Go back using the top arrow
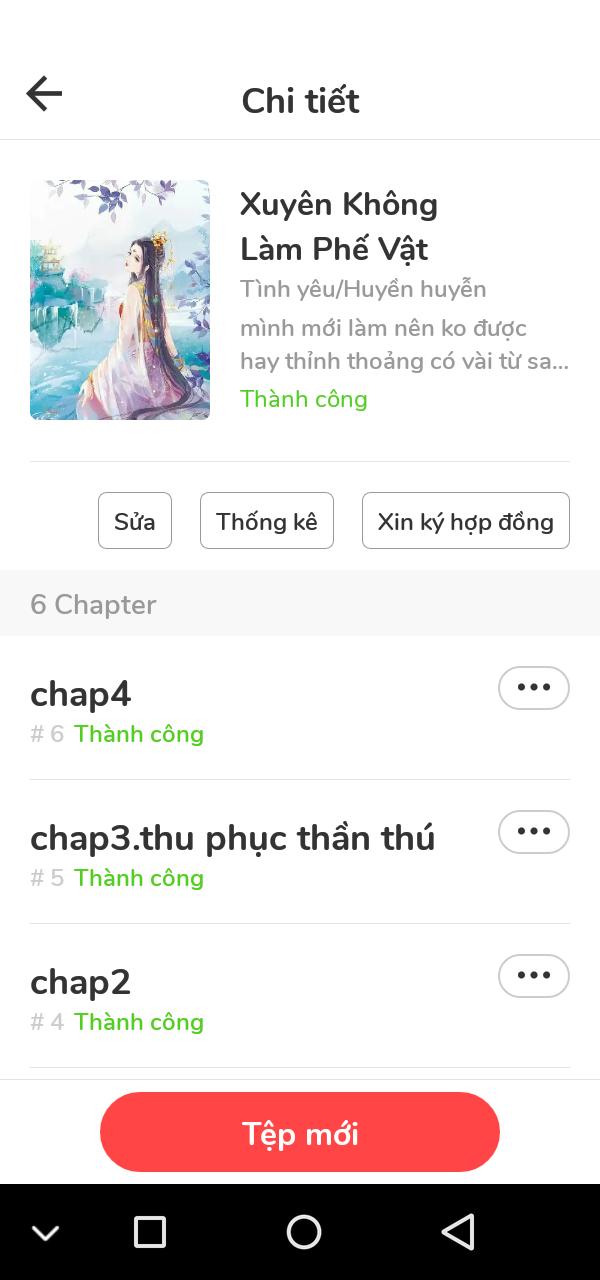The width and height of the screenshot is (600, 1280). [44, 95]
